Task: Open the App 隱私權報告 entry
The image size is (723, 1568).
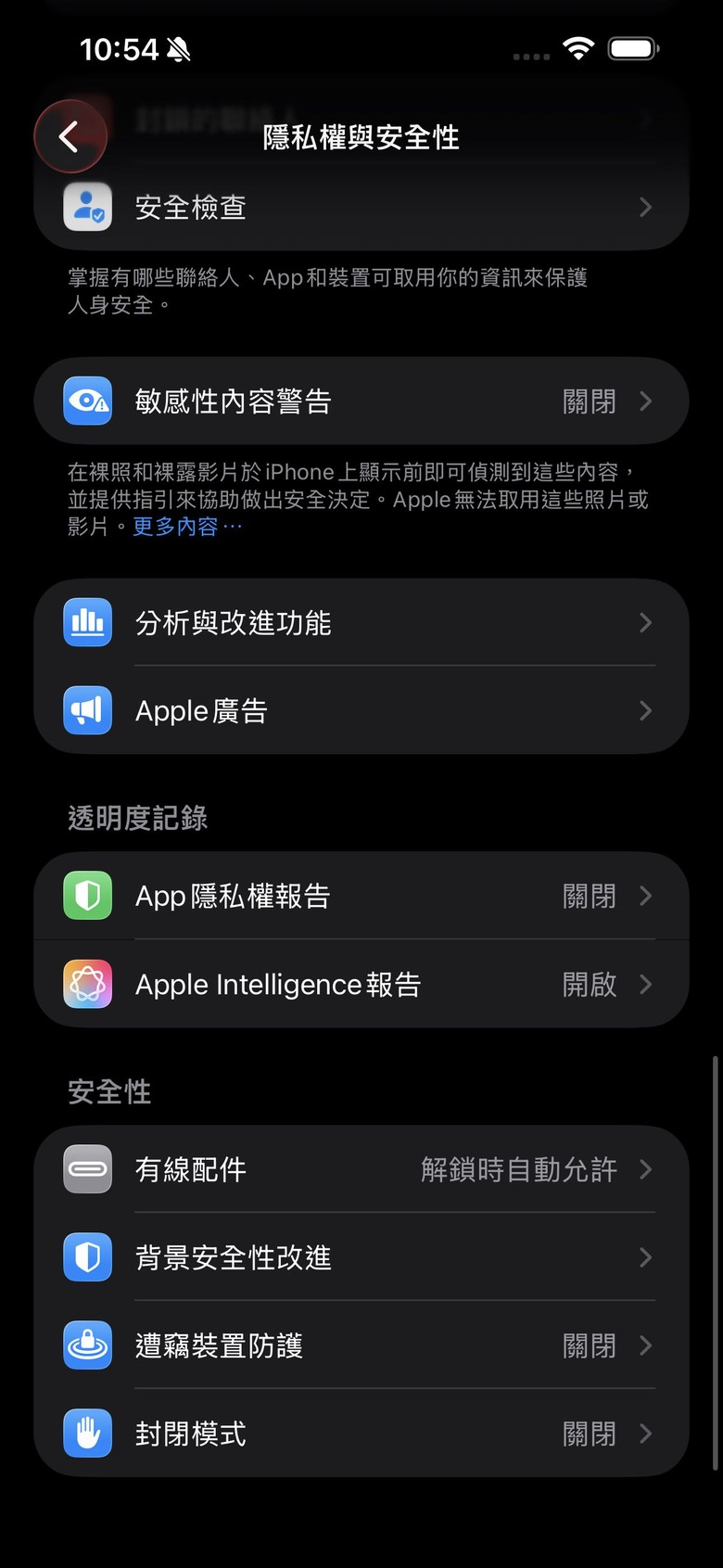Action: point(361,896)
